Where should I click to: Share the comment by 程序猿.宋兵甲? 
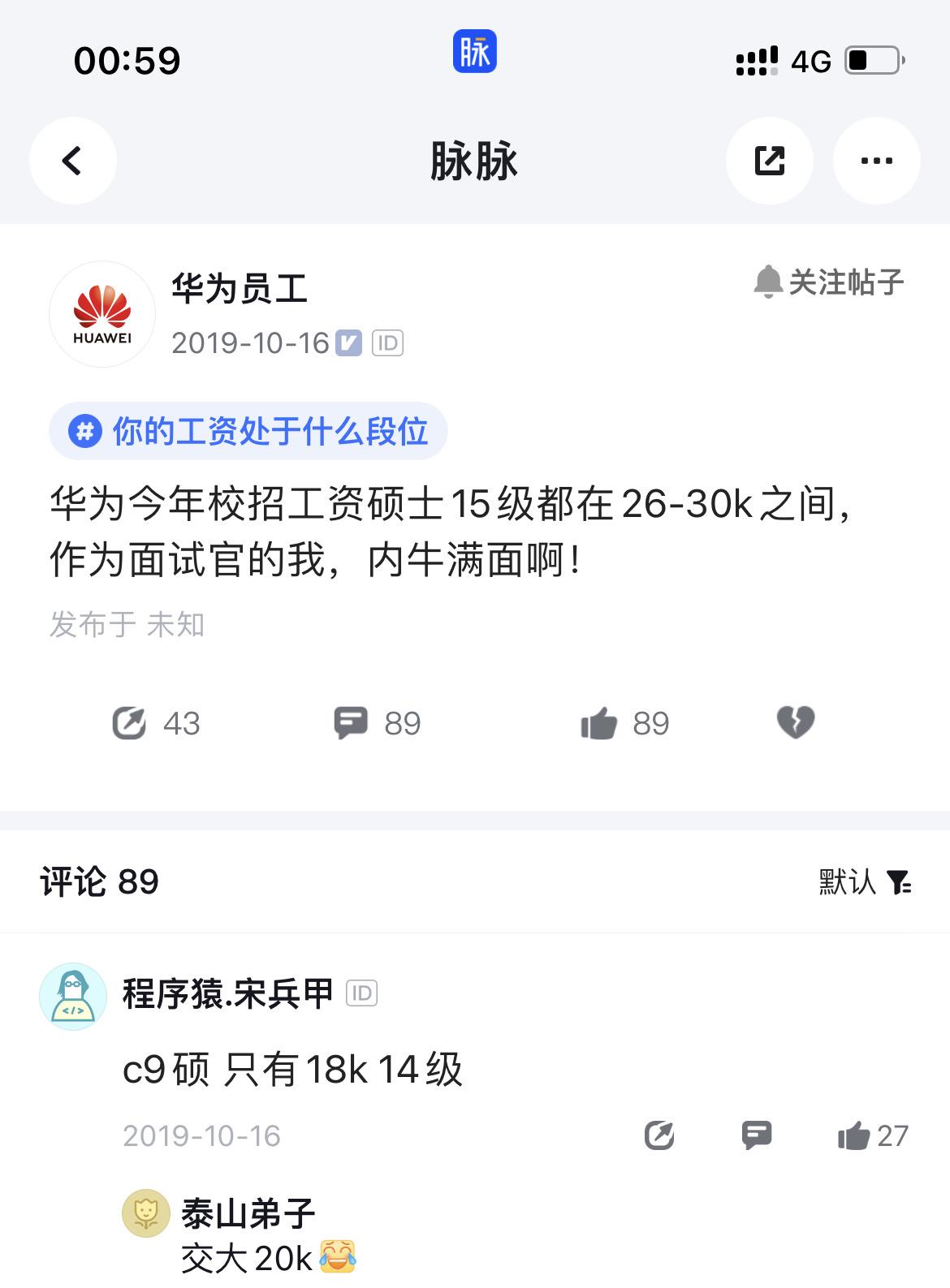click(x=659, y=1135)
